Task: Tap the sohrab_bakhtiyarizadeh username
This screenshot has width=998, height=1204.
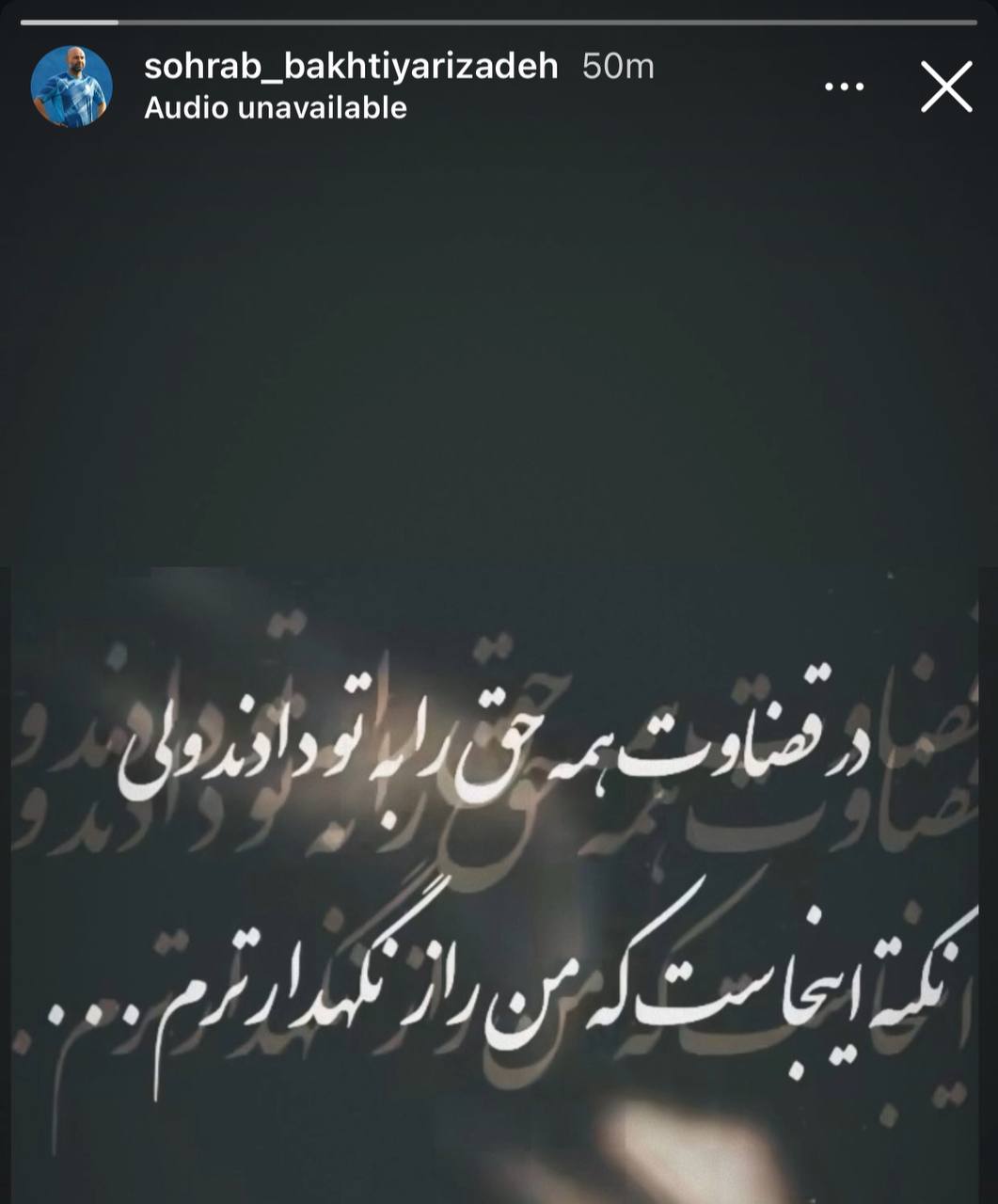Action: tap(351, 66)
